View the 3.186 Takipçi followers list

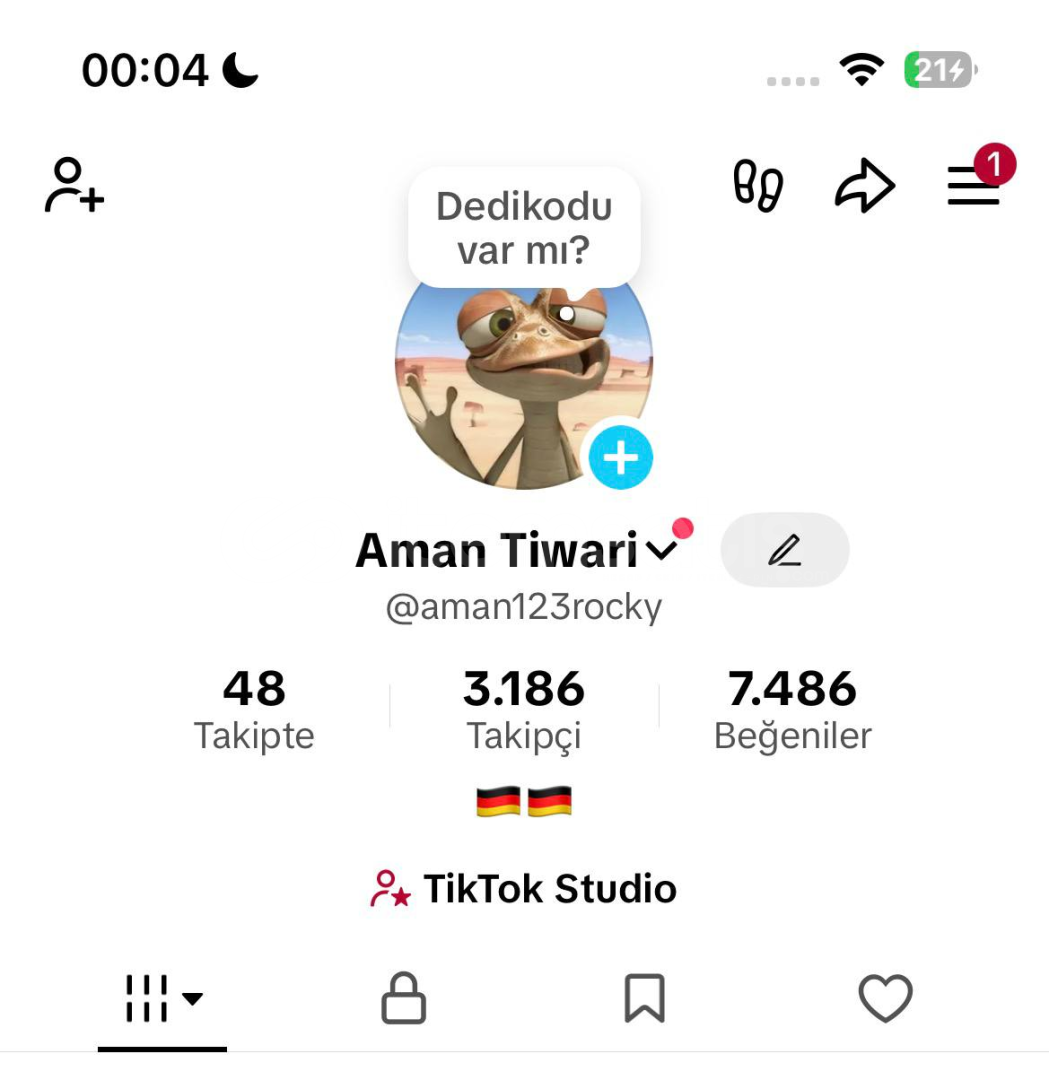pos(524,709)
